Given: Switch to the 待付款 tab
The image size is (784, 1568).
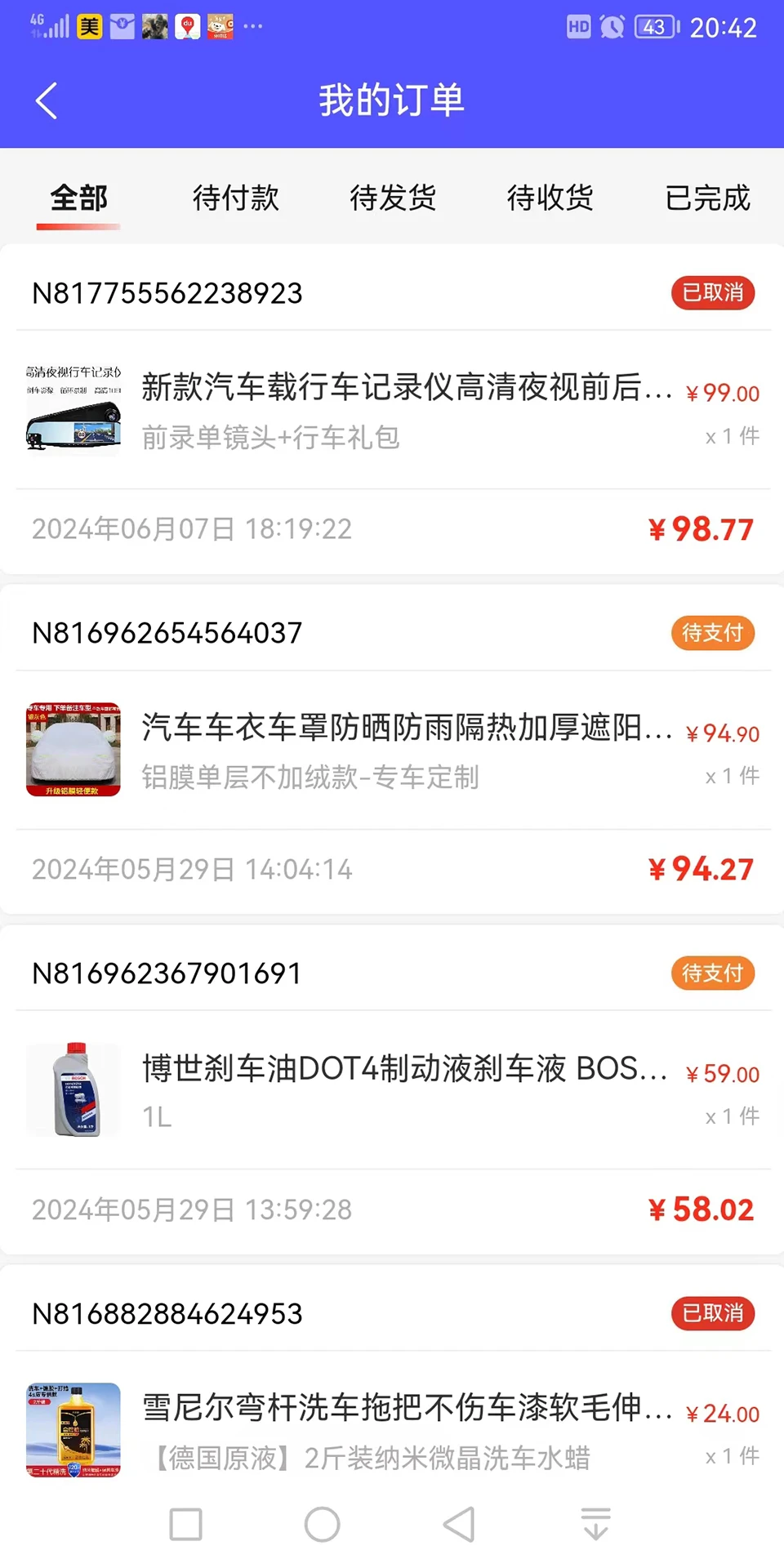Looking at the screenshot, I should pos(235,198).
